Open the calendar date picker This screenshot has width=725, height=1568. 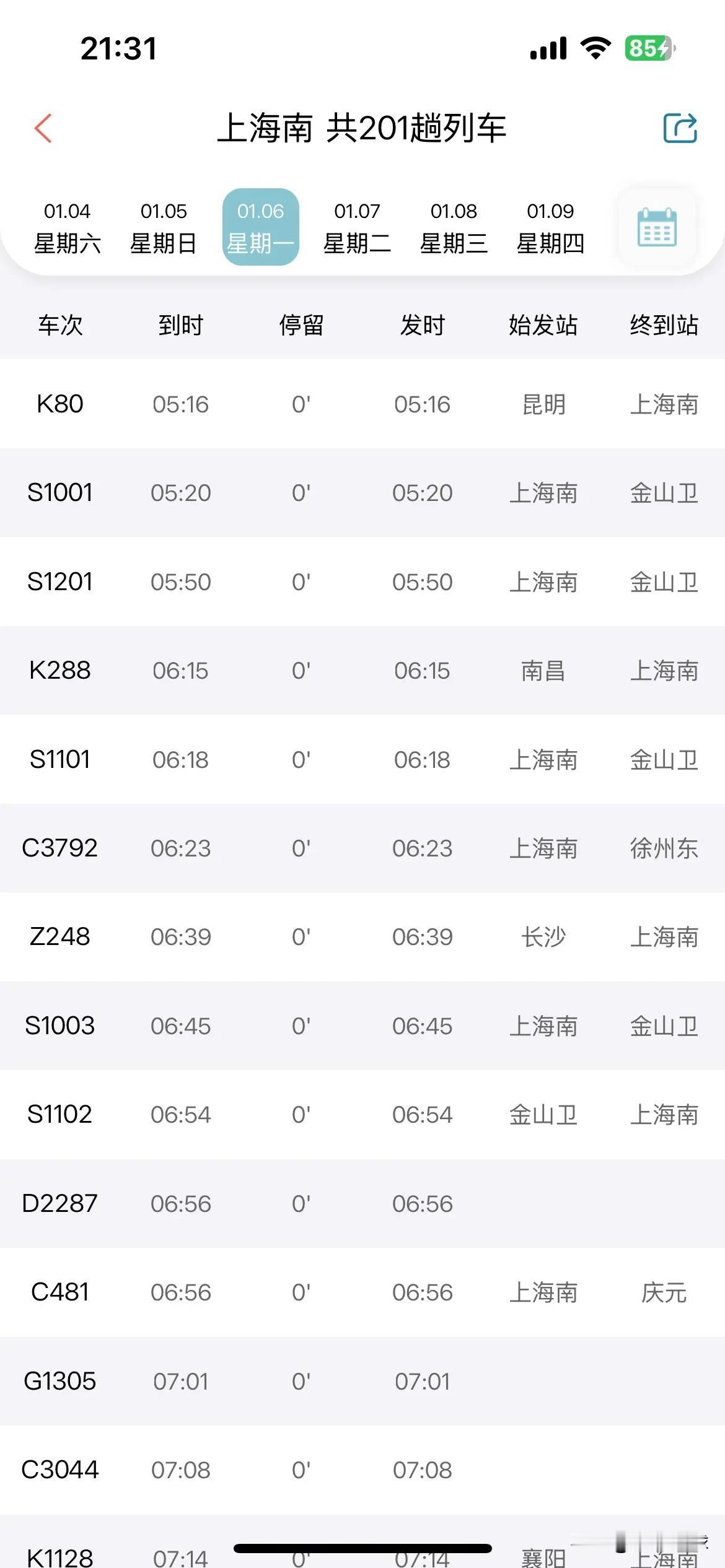[x=657, y=227]
